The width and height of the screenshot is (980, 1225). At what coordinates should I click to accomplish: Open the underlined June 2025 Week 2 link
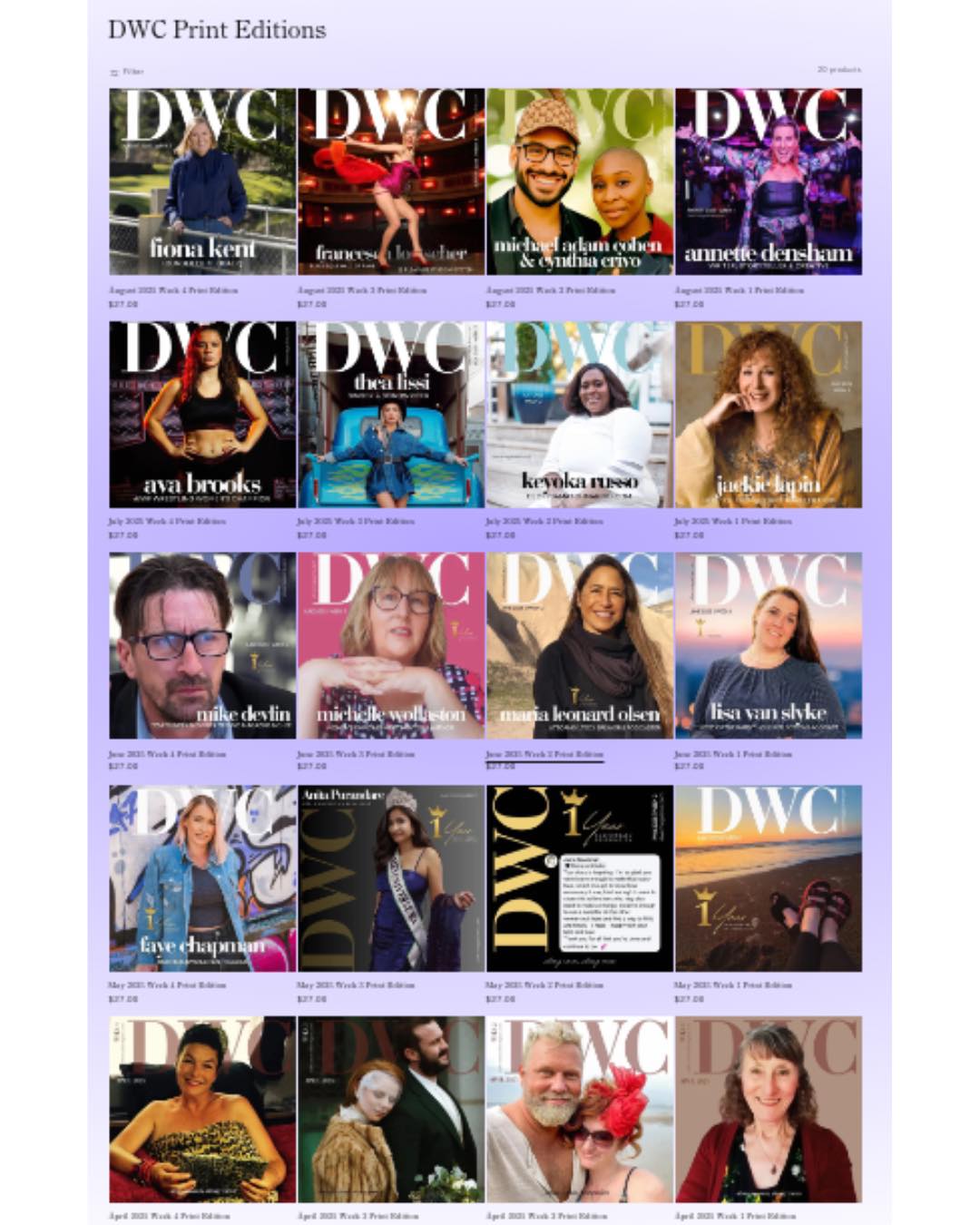(544, 754)
